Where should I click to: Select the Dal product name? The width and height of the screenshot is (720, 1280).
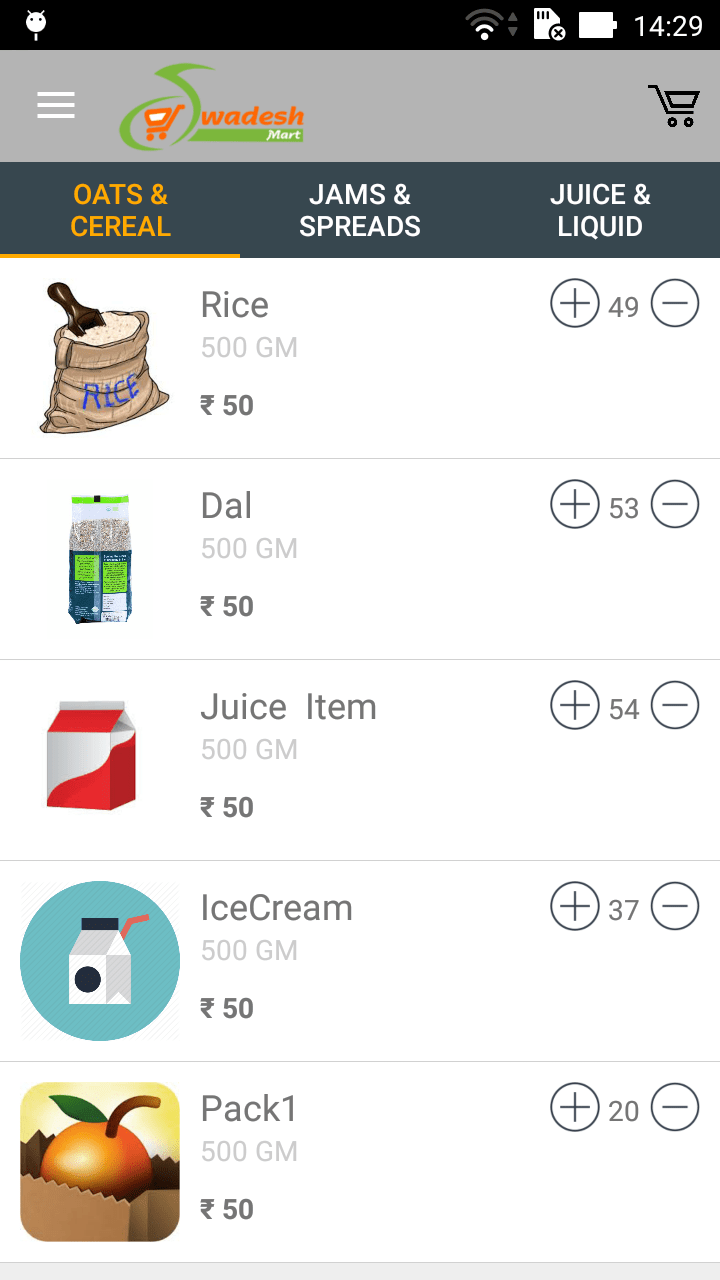tap(225, 505)
